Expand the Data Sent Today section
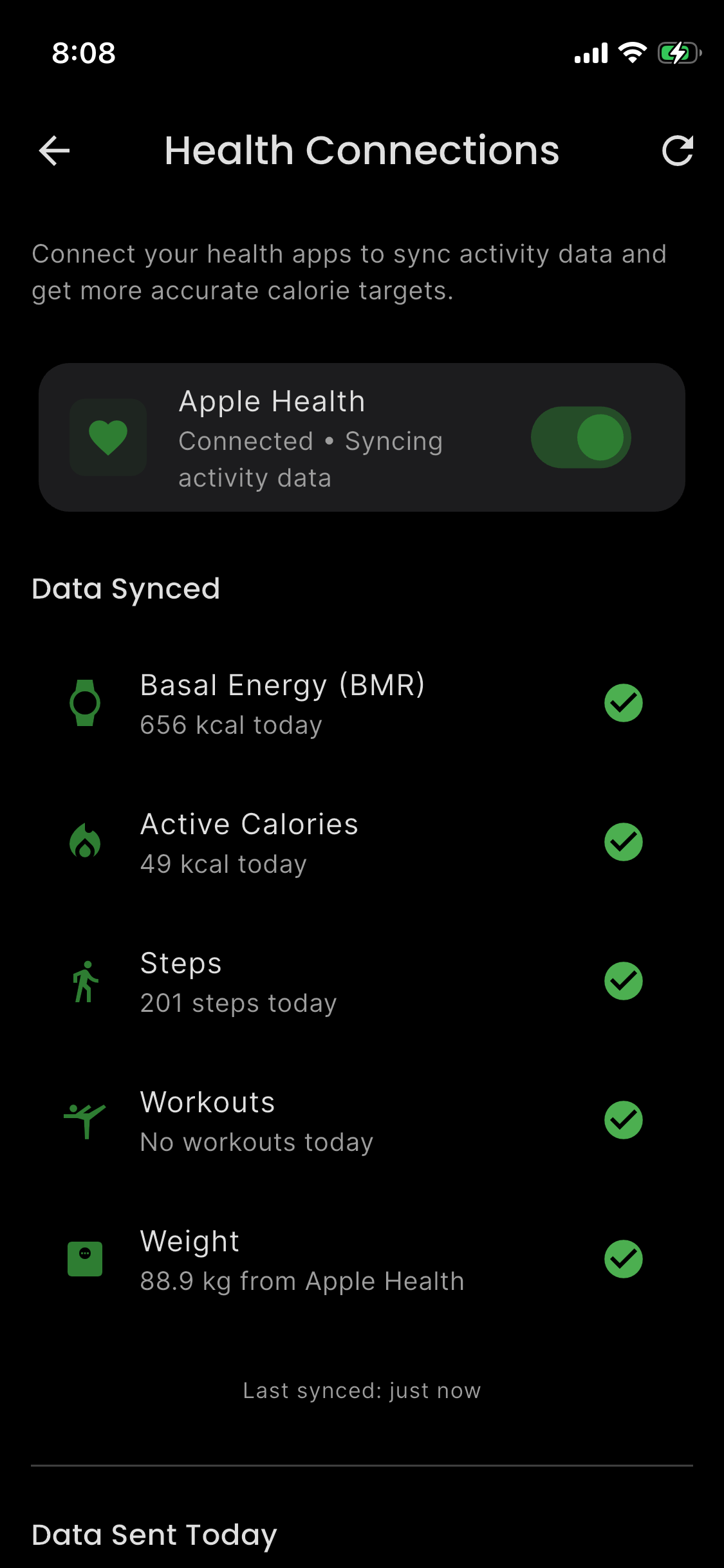724x1568 pixels. pos(153,1534)
